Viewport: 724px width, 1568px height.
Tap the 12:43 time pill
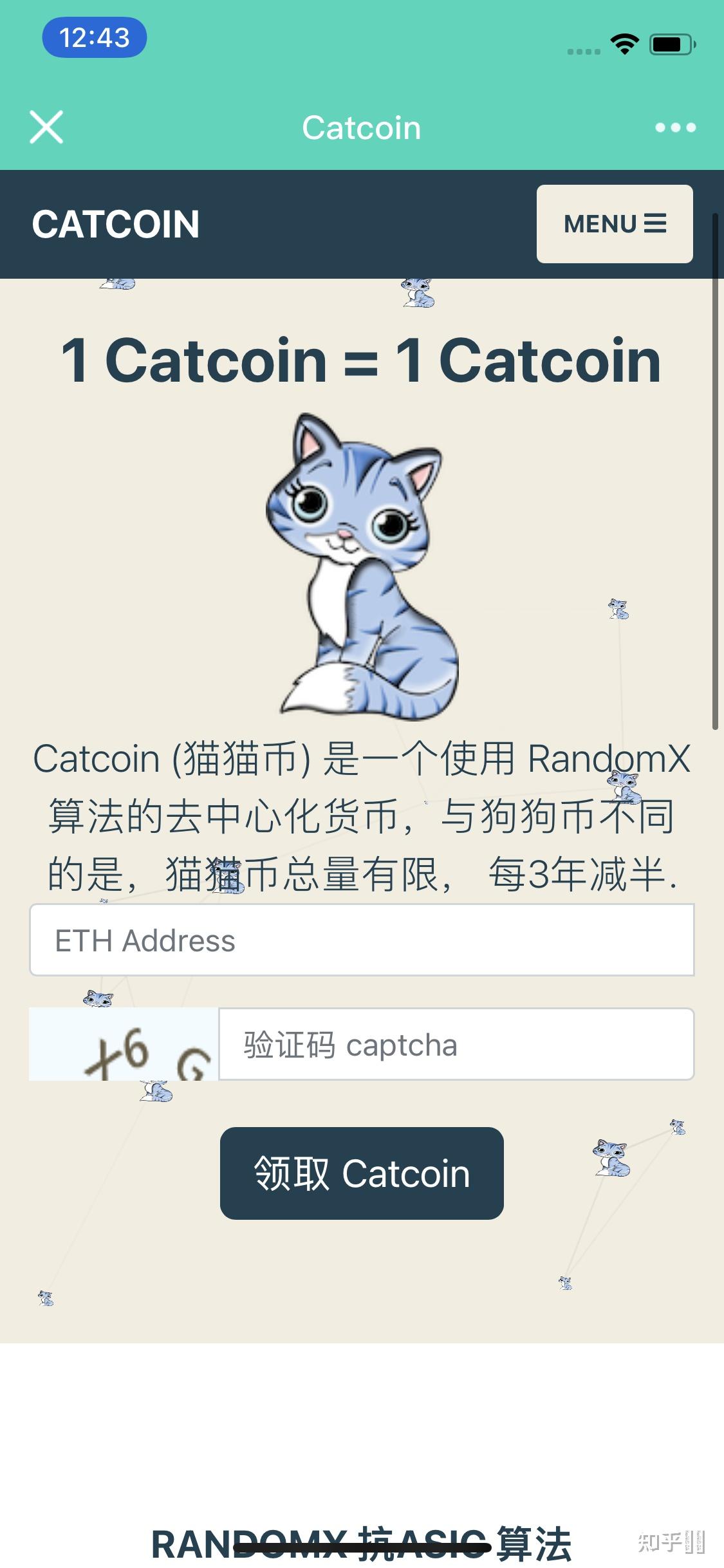tap(95, 38)
